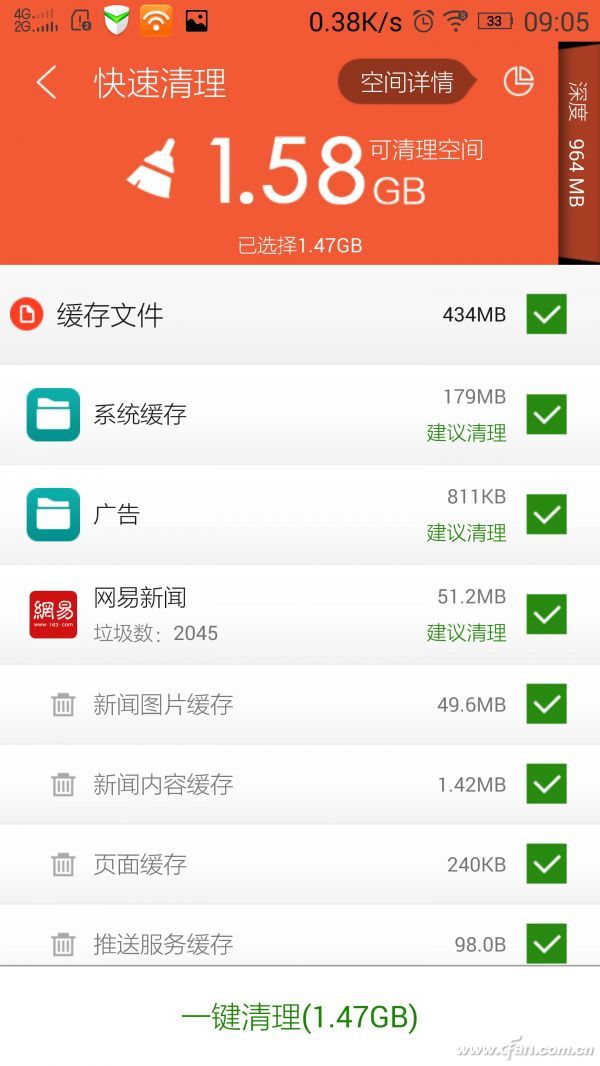Viewport: 600px width, 1066px height.
Task: Tap 一键清理(1.47GB) to clean
Action: pyautogui.click(x=300, y=1018)
